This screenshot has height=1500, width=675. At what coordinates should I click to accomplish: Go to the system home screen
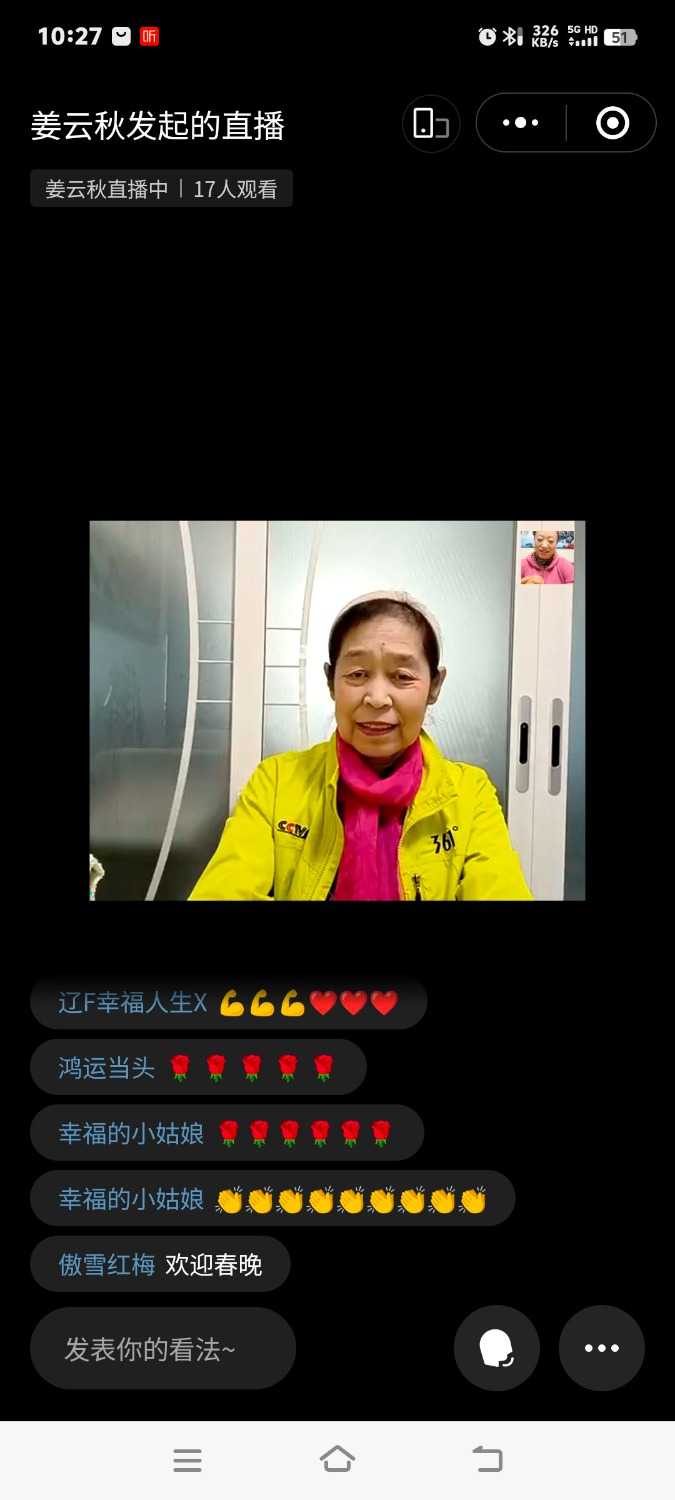[x=337, y=1459]
